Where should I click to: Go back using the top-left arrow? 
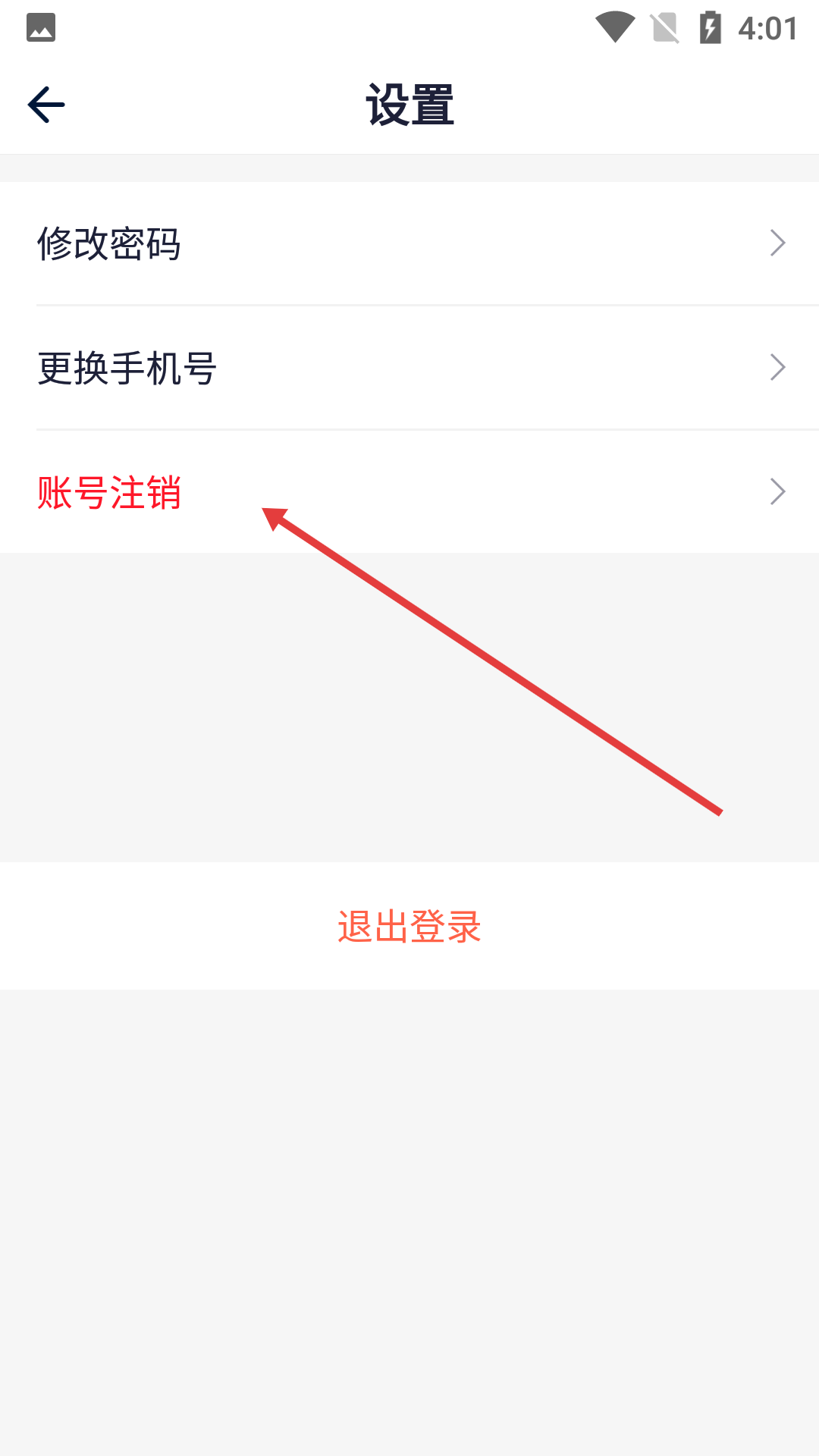click(46, 105)
